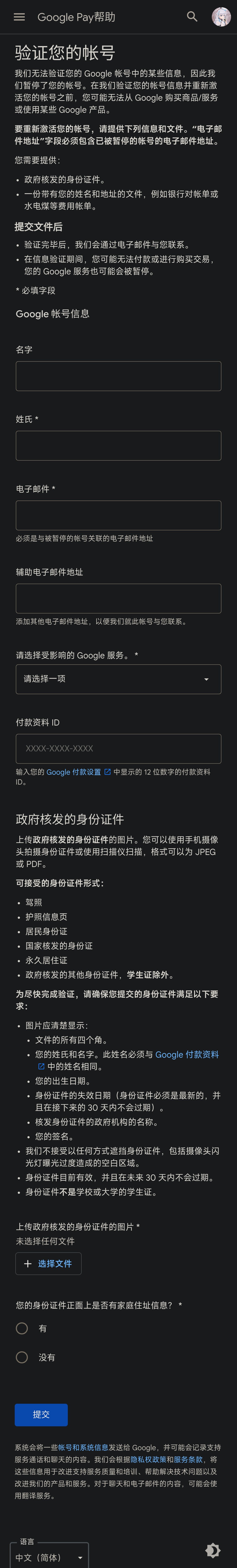Focus the 姓氏 text field
The height and width of the screenshot is (1568, 237).
[x=118, y=445]
